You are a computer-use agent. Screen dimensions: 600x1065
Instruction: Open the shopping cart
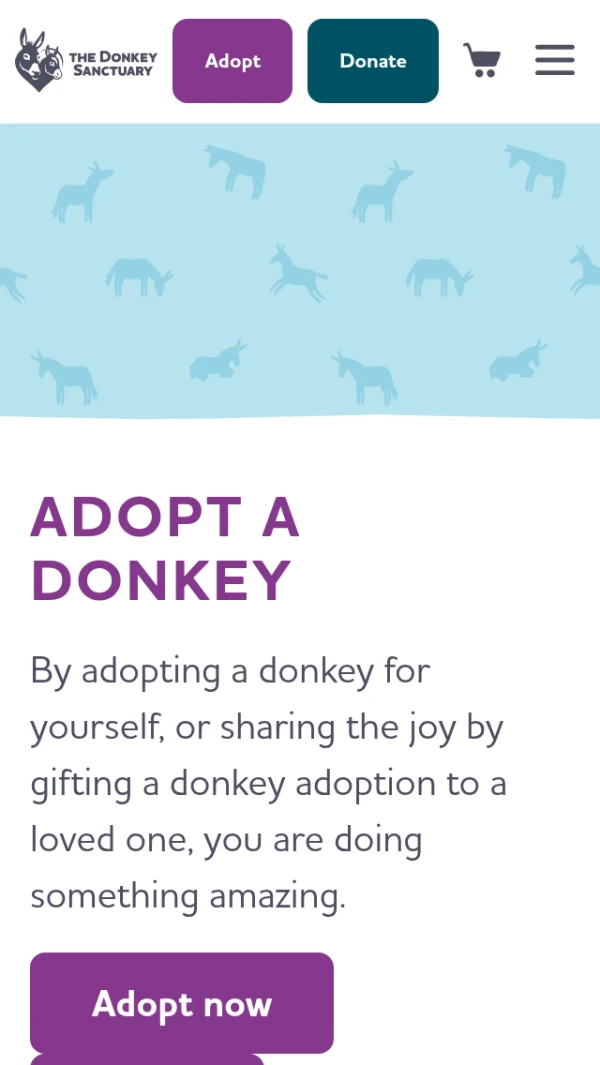(x=481, y=60)
